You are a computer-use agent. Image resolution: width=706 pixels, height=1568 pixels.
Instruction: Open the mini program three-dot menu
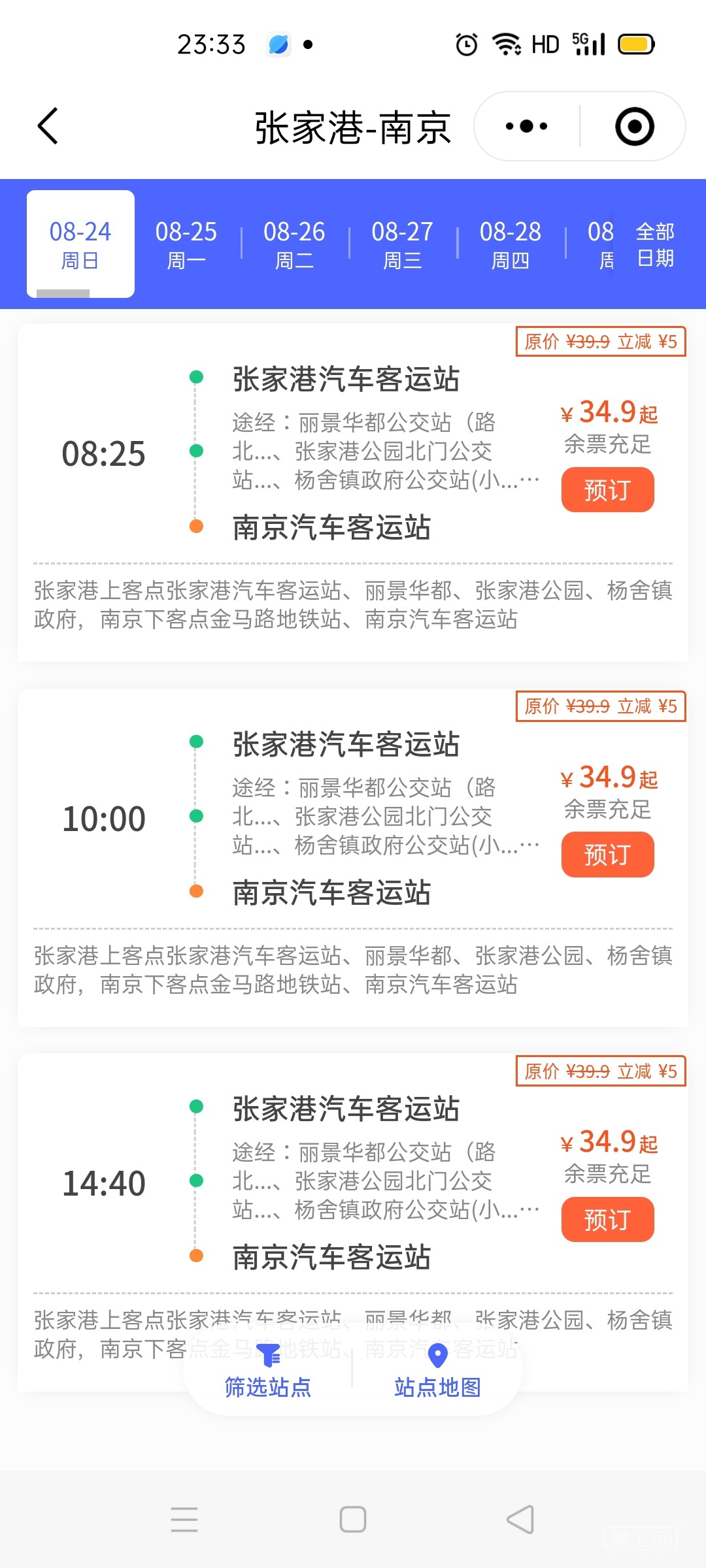tap(527, 126)
